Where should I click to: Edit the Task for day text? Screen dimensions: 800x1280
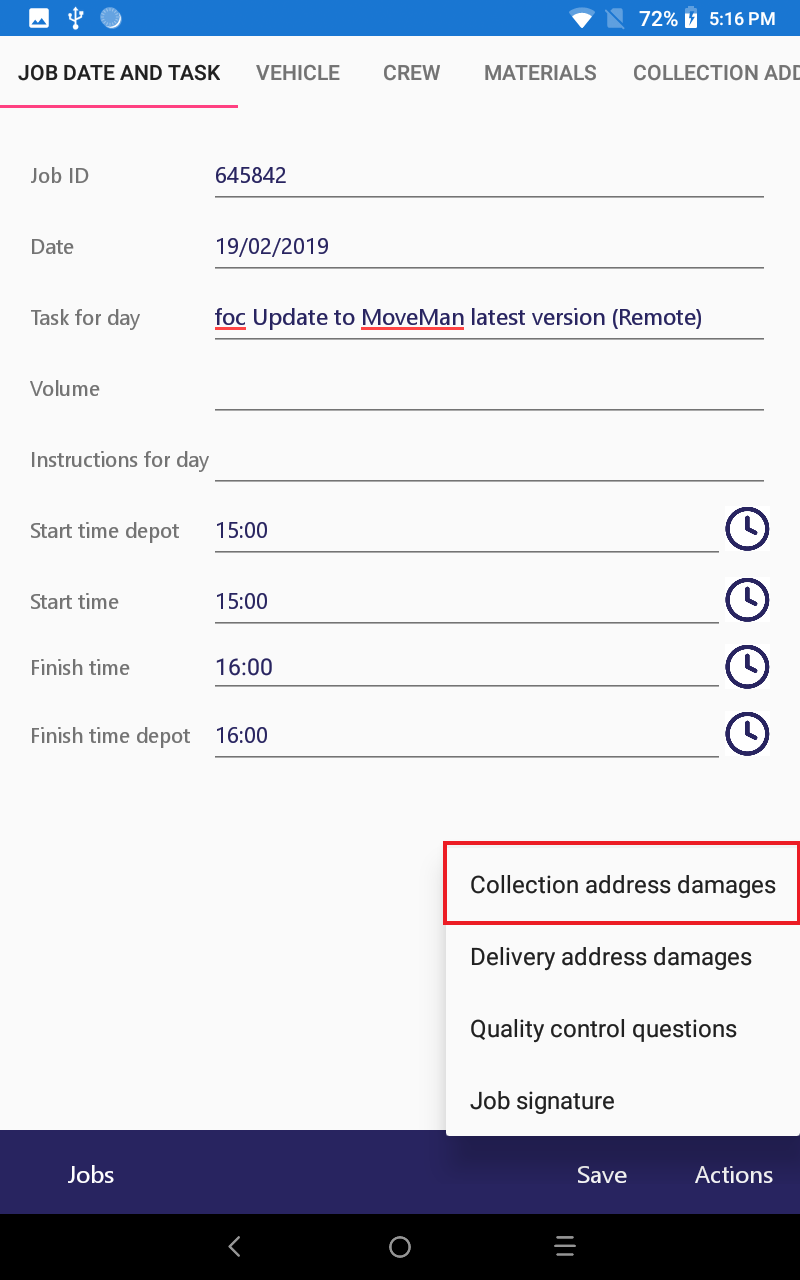click(489, 317)
